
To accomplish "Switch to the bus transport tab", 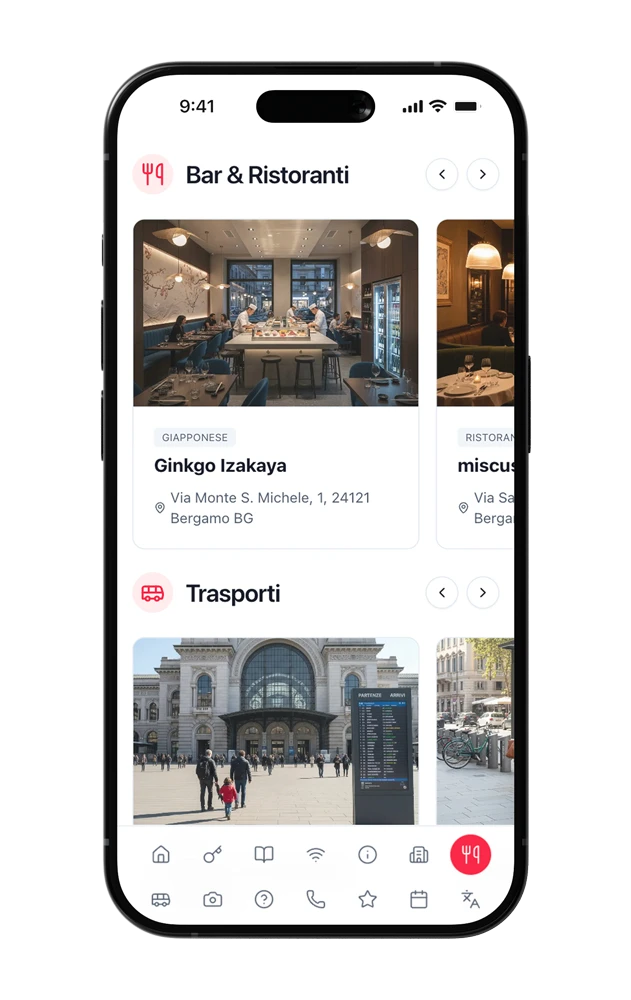I will (x=161, y=899).
